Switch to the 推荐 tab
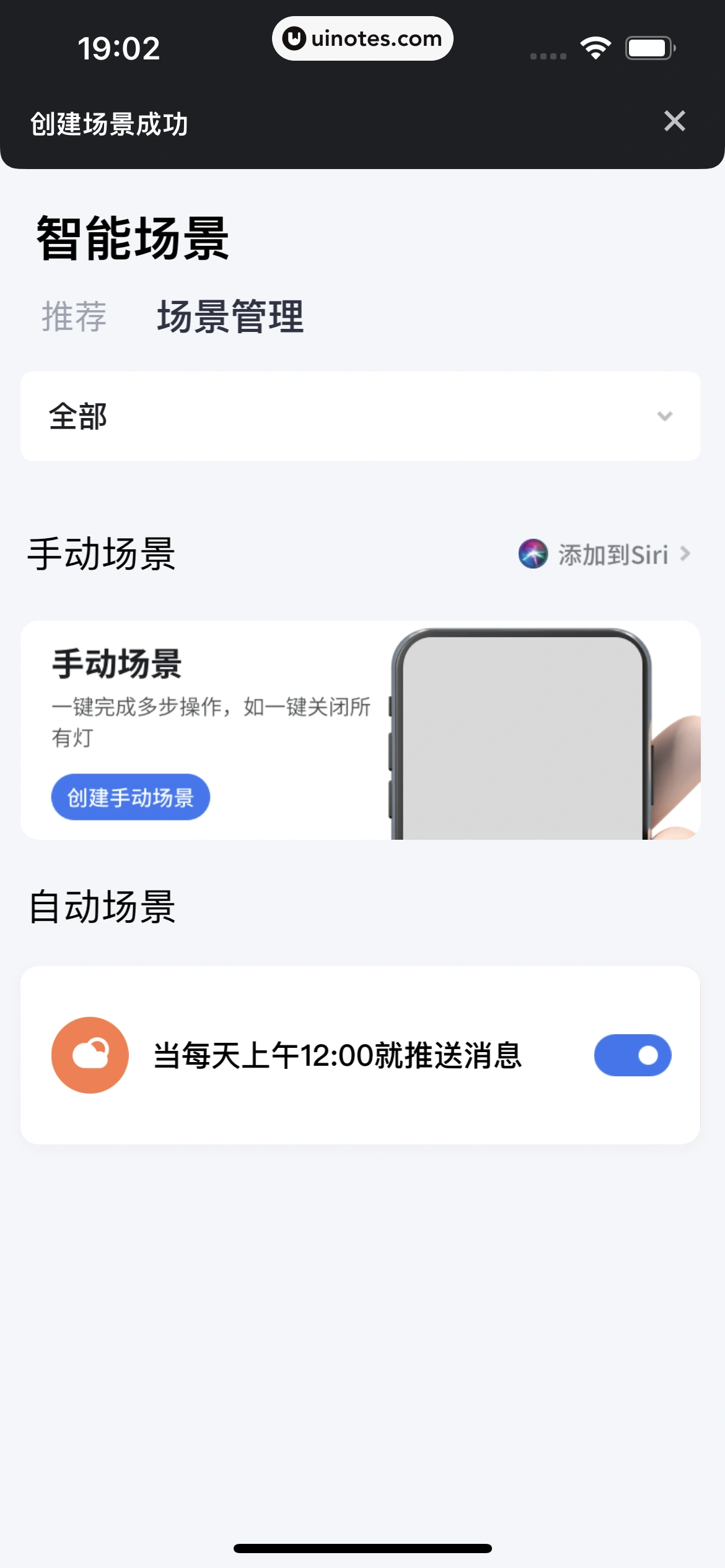The height and width of the screenshot is (1568, 725). click(74, 316)
